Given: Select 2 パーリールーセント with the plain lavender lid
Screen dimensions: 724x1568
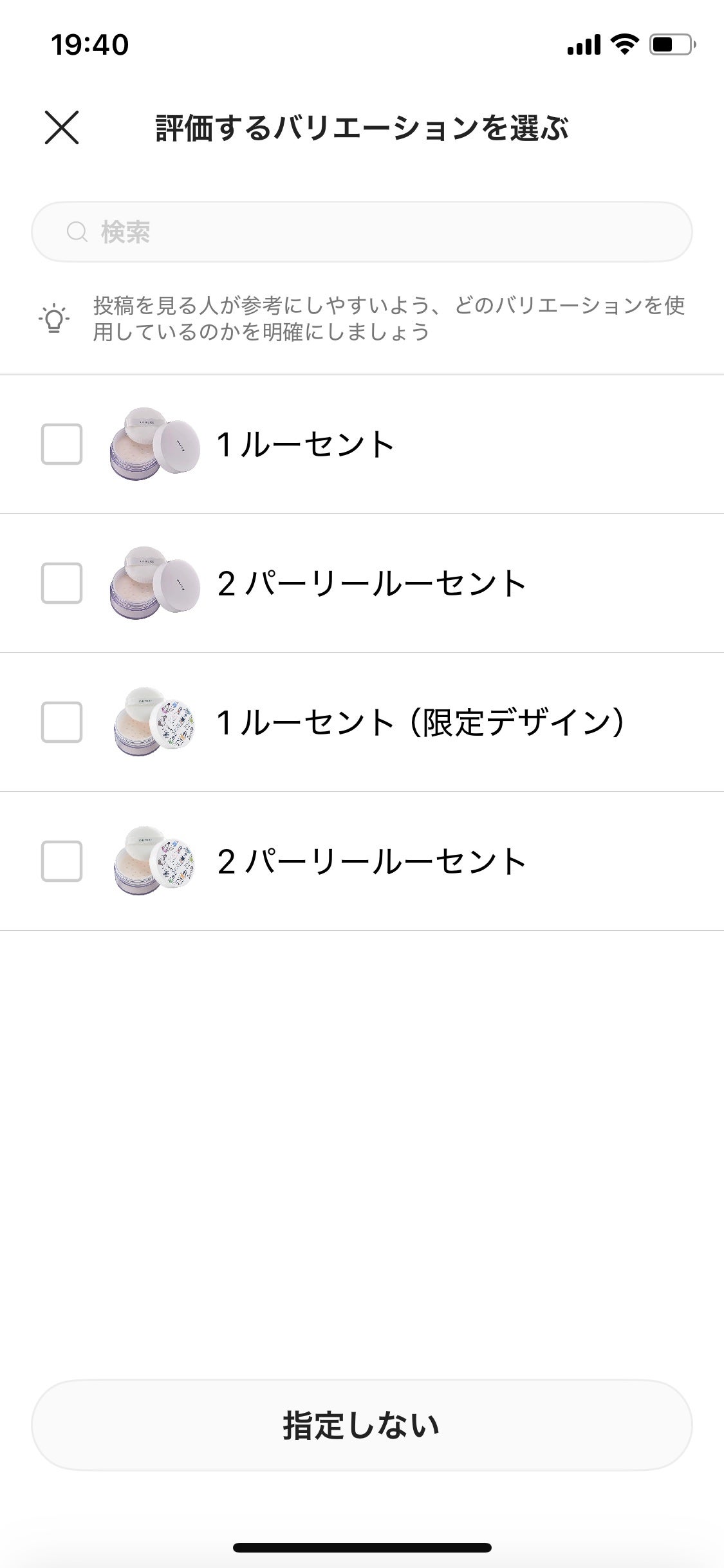Looking at the screenshot, I should (62, 583).
